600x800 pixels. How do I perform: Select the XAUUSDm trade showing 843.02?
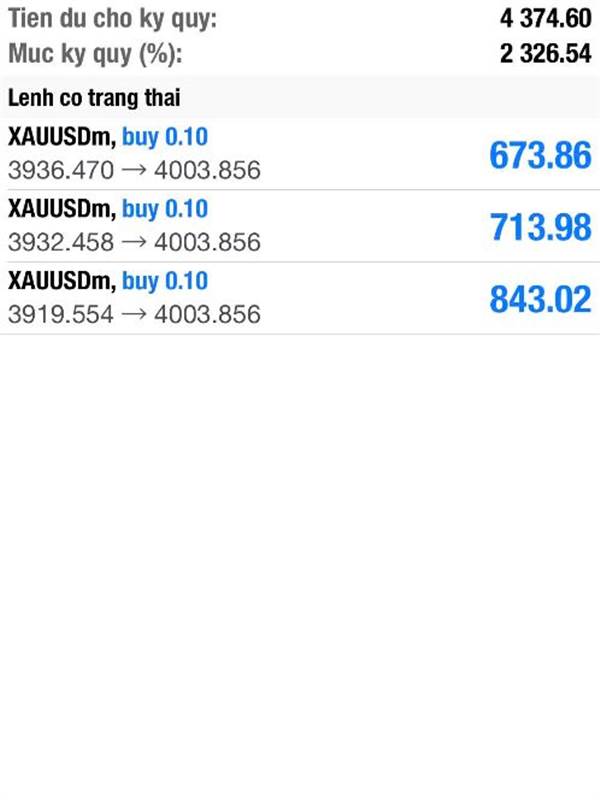click(x=300, y=298)
